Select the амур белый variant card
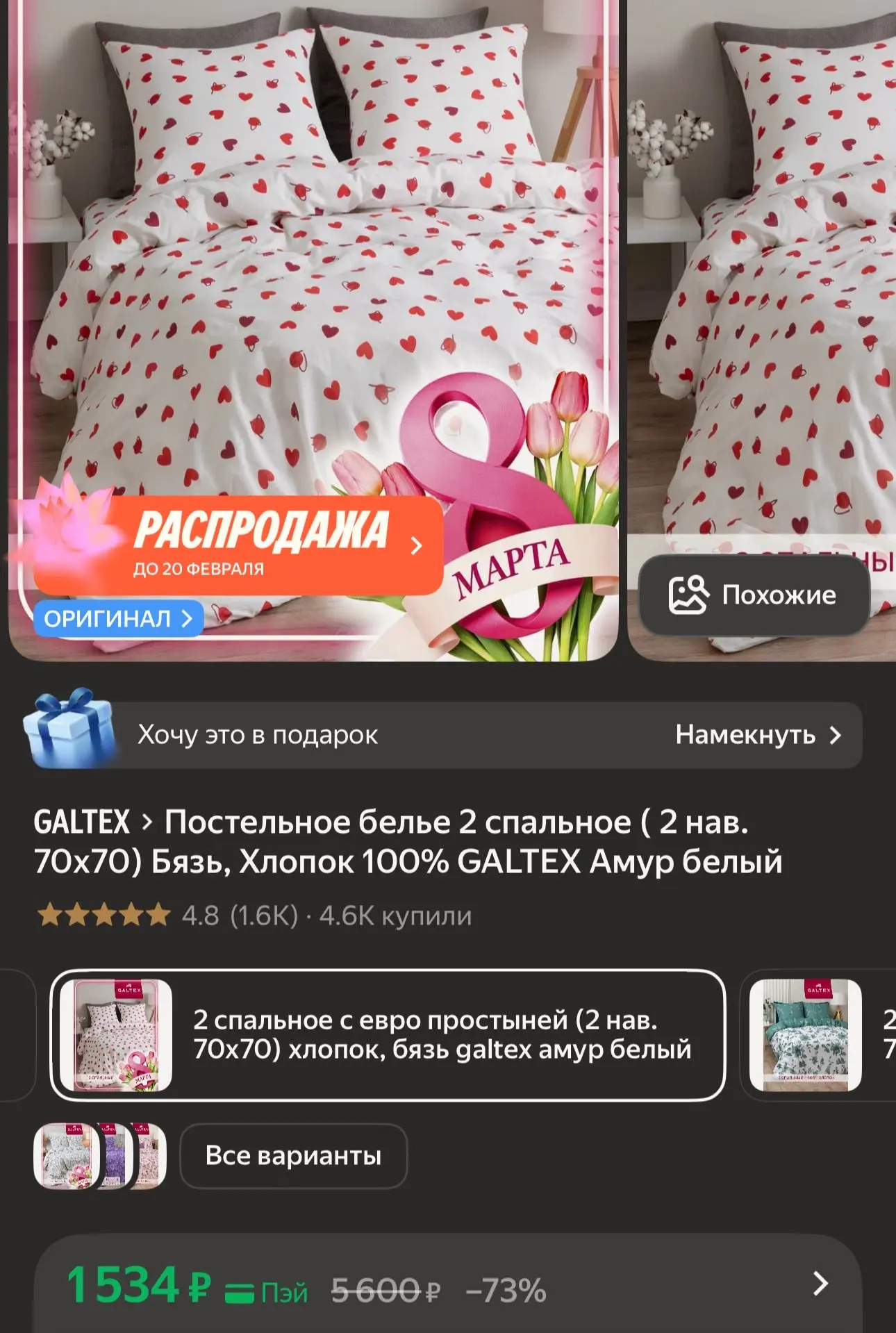The height and width of the screenshot is (1333, 896). 388,1035
